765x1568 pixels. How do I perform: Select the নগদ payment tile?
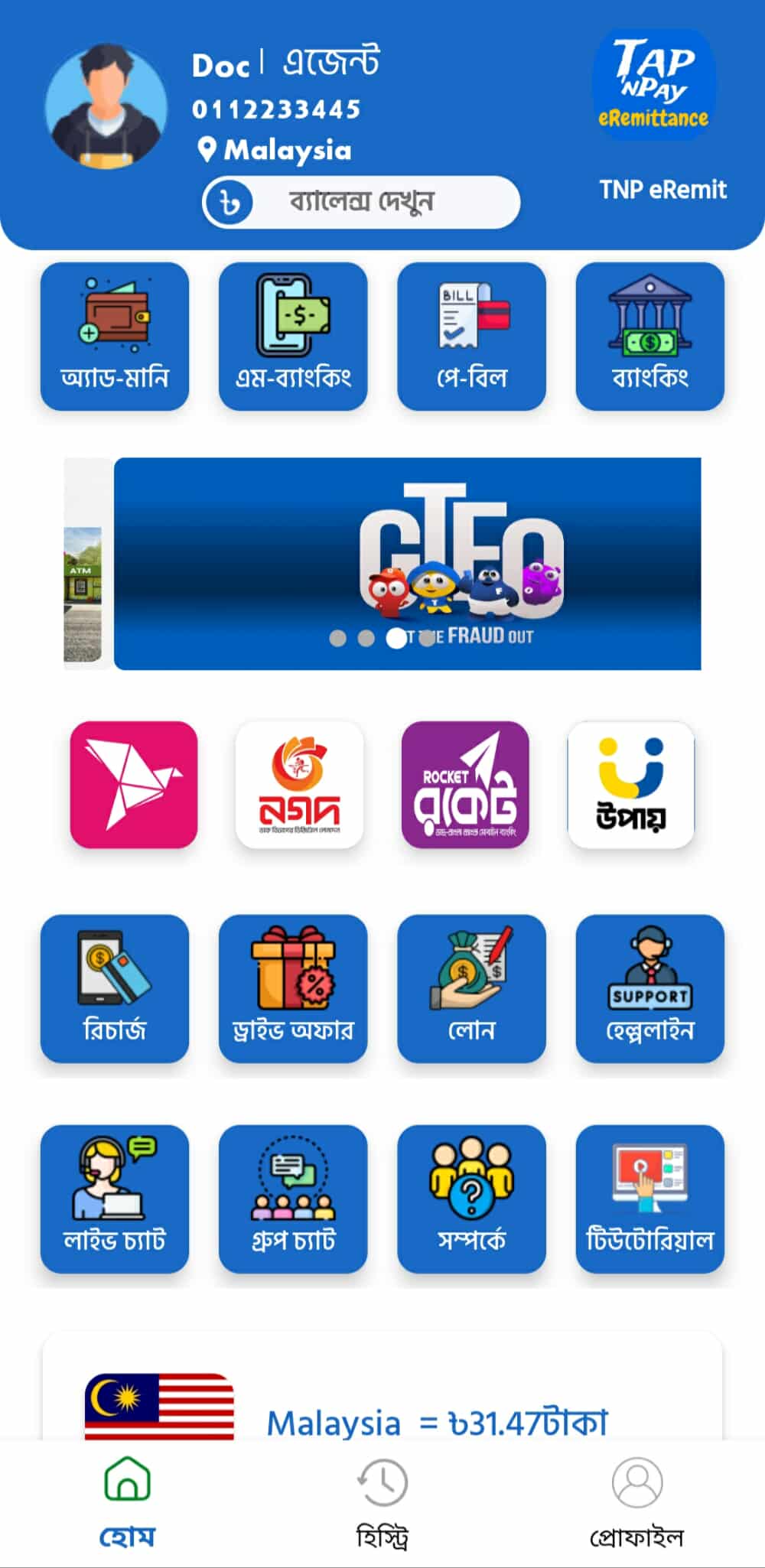tap(299, 785)
